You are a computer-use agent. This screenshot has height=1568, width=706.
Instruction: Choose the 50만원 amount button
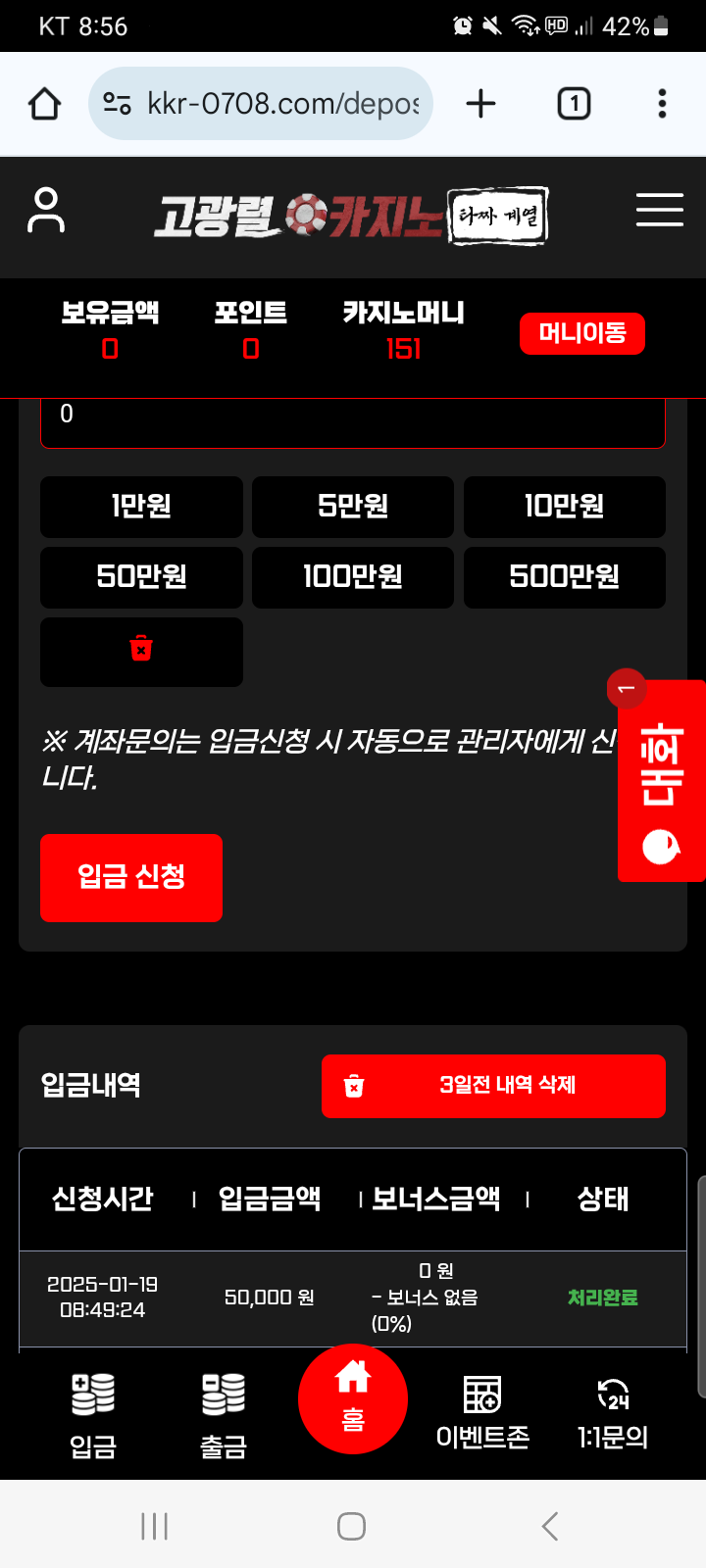(141, 577)
